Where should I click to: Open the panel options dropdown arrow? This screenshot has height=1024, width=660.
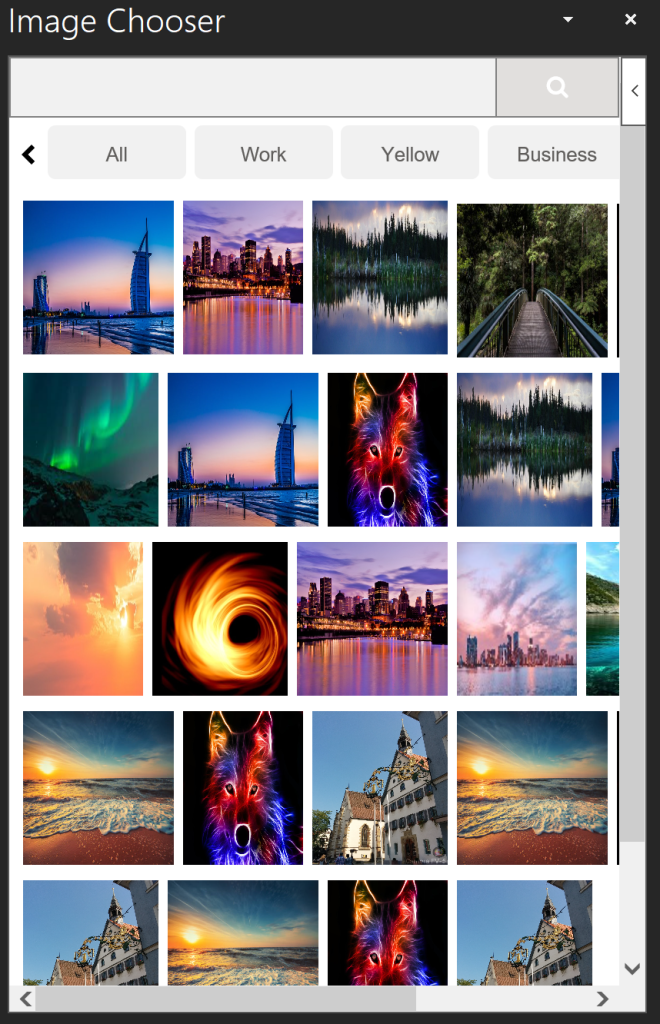(568, 20)
